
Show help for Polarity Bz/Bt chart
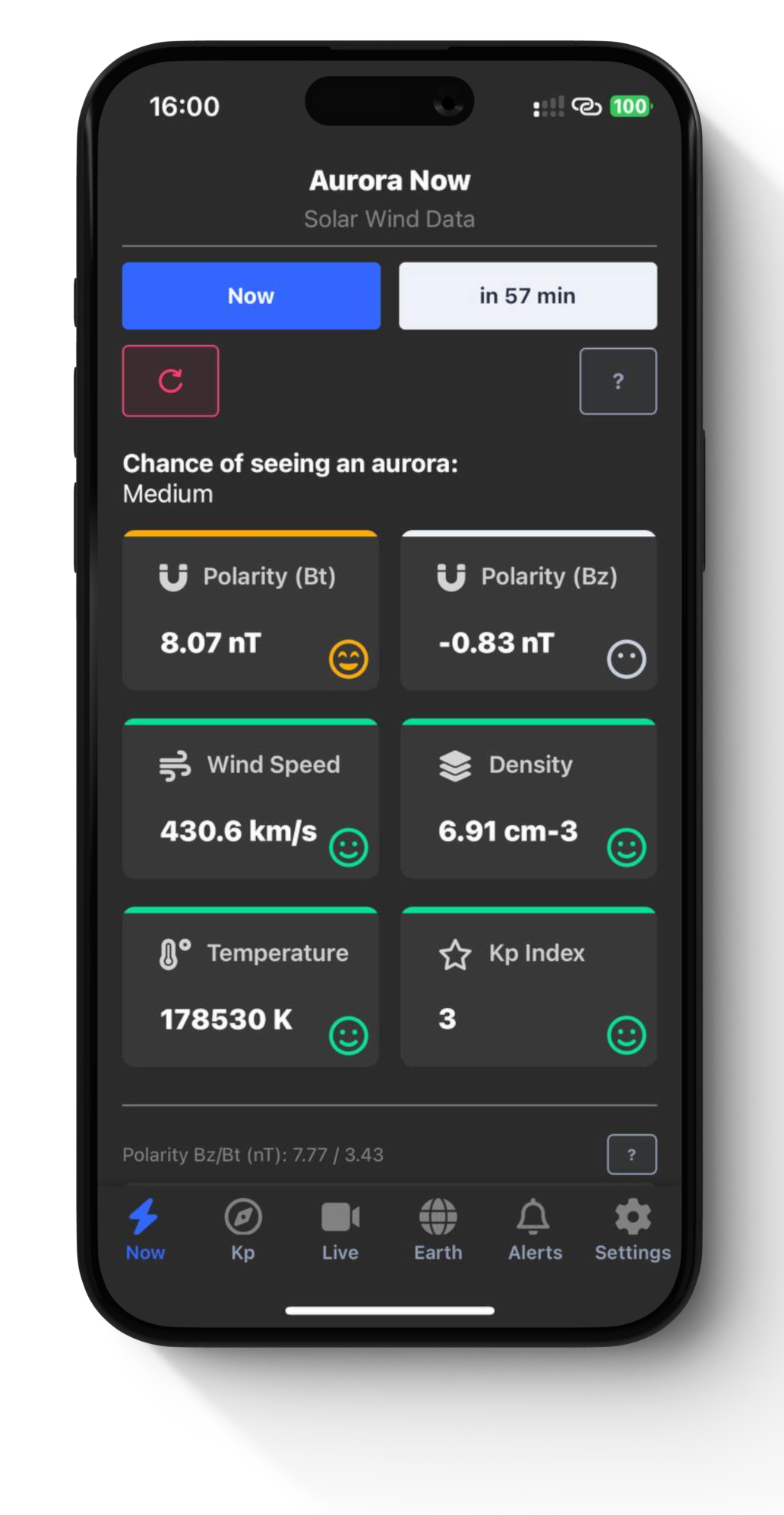[631, 1154]
